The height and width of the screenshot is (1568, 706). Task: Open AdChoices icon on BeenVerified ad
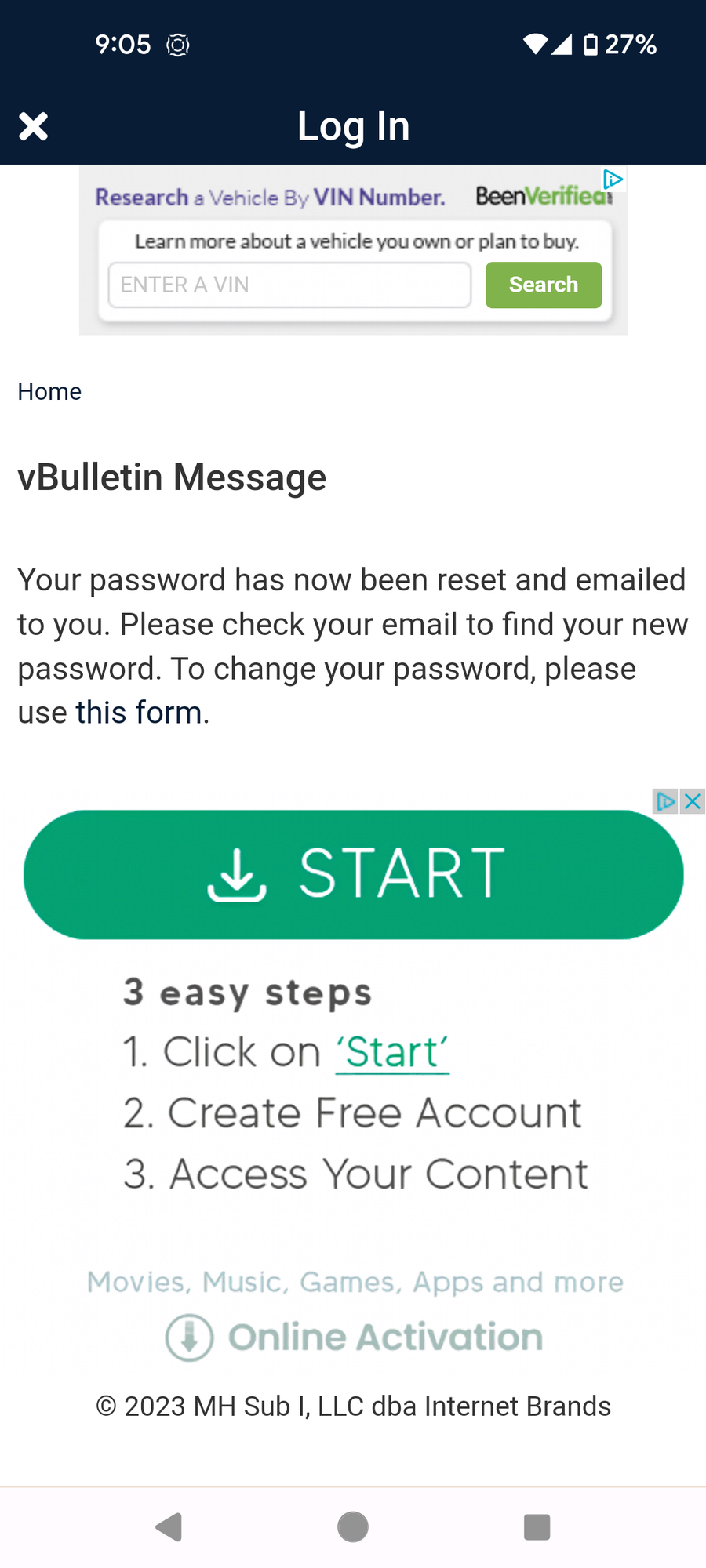(613, 180)
